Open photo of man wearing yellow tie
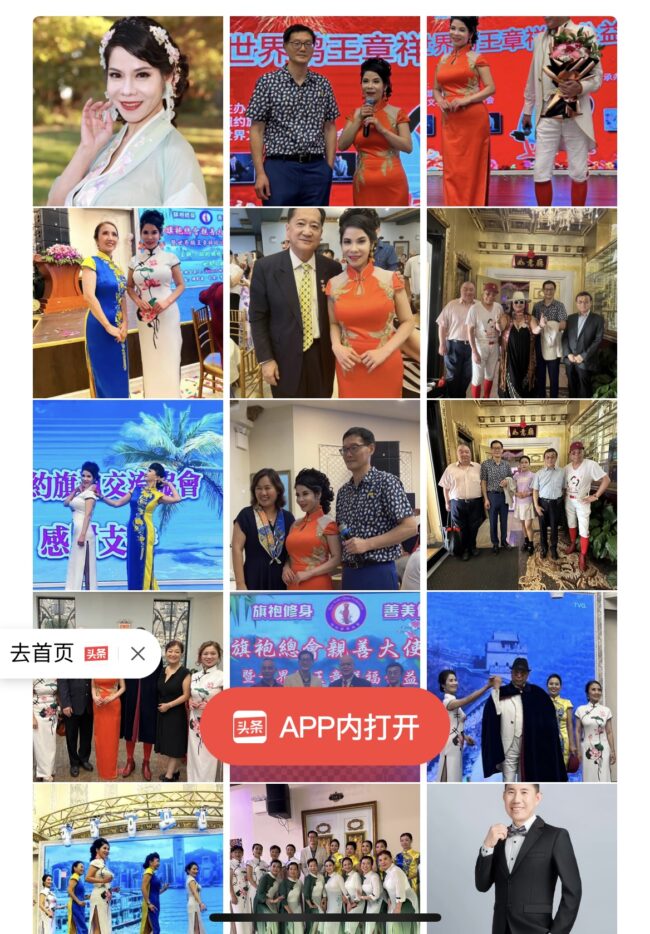The image size is (650, 934). point(325,303)
